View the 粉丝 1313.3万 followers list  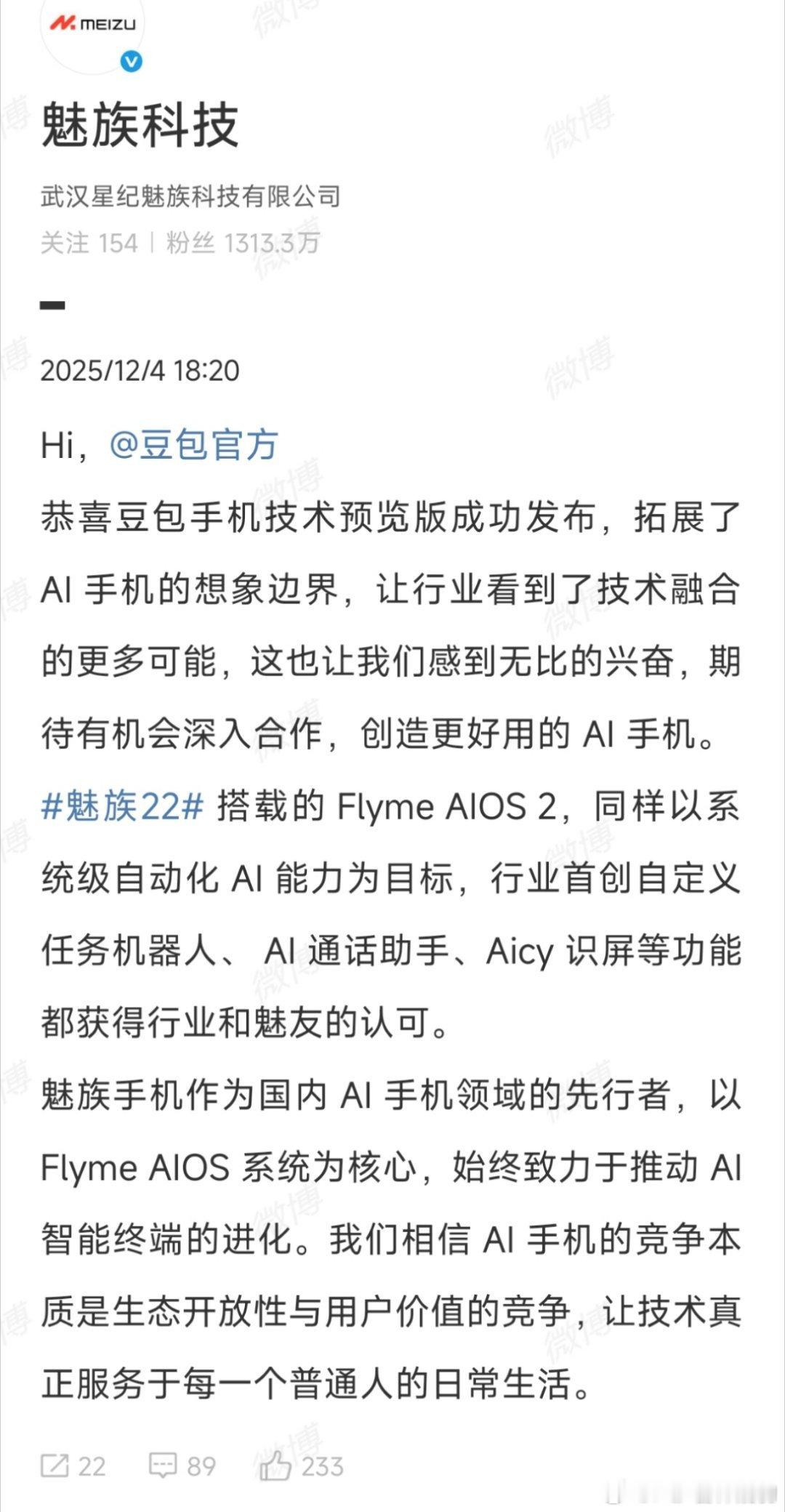(240, 242)
